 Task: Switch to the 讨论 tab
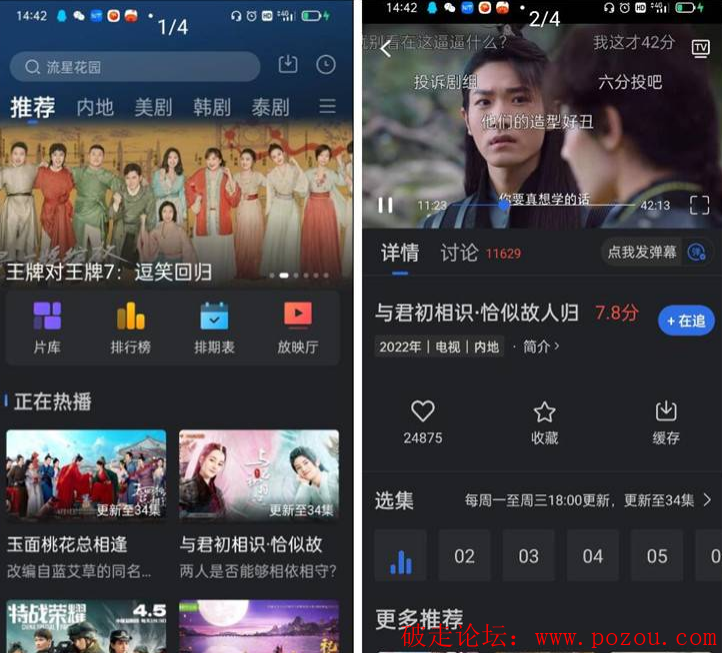click(459, 253)
